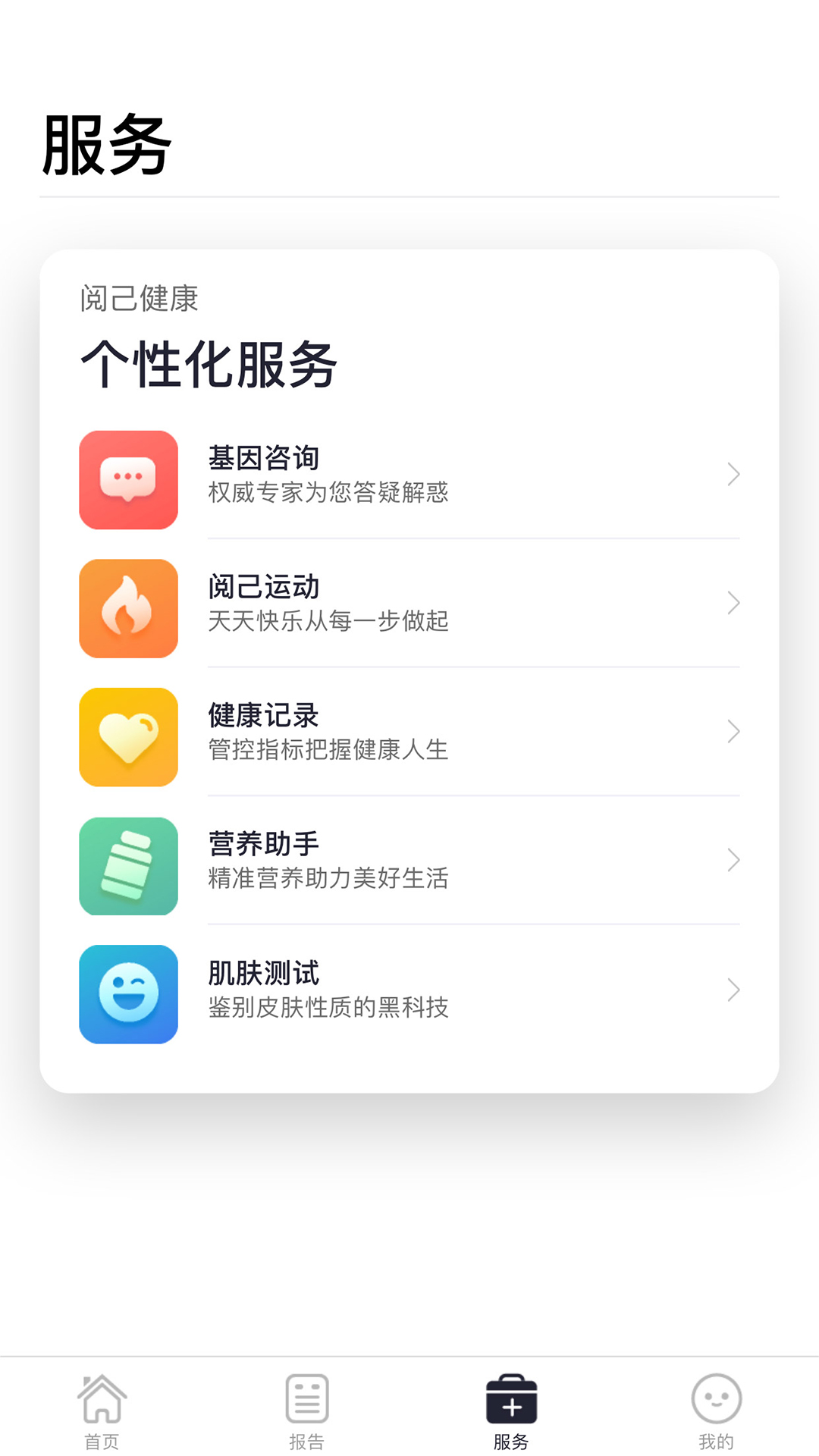
Task: Select the 营养助手 nutrition assistant
Action: point(409,862)
